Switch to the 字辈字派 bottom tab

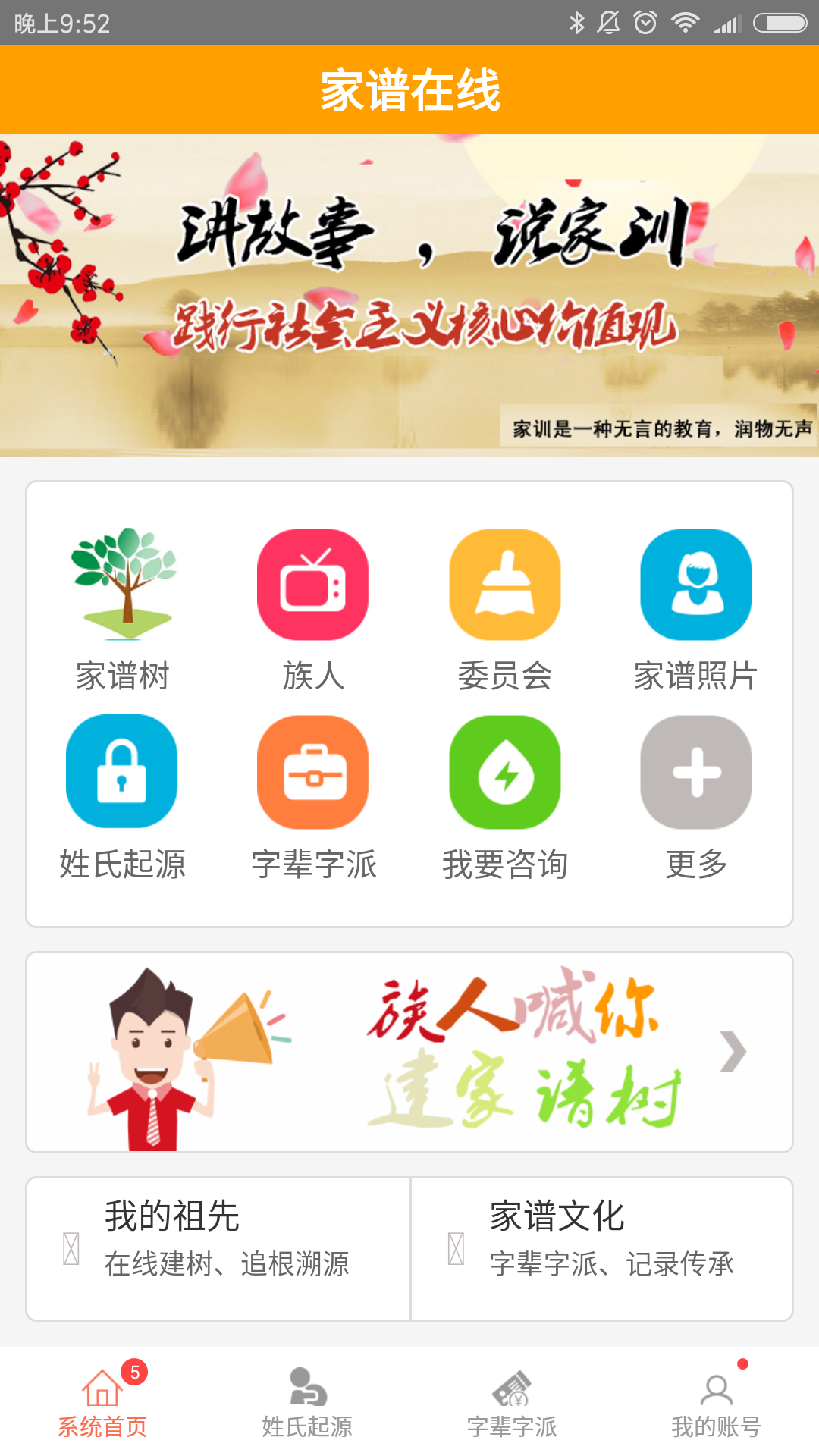click(x=512, y=1403)
